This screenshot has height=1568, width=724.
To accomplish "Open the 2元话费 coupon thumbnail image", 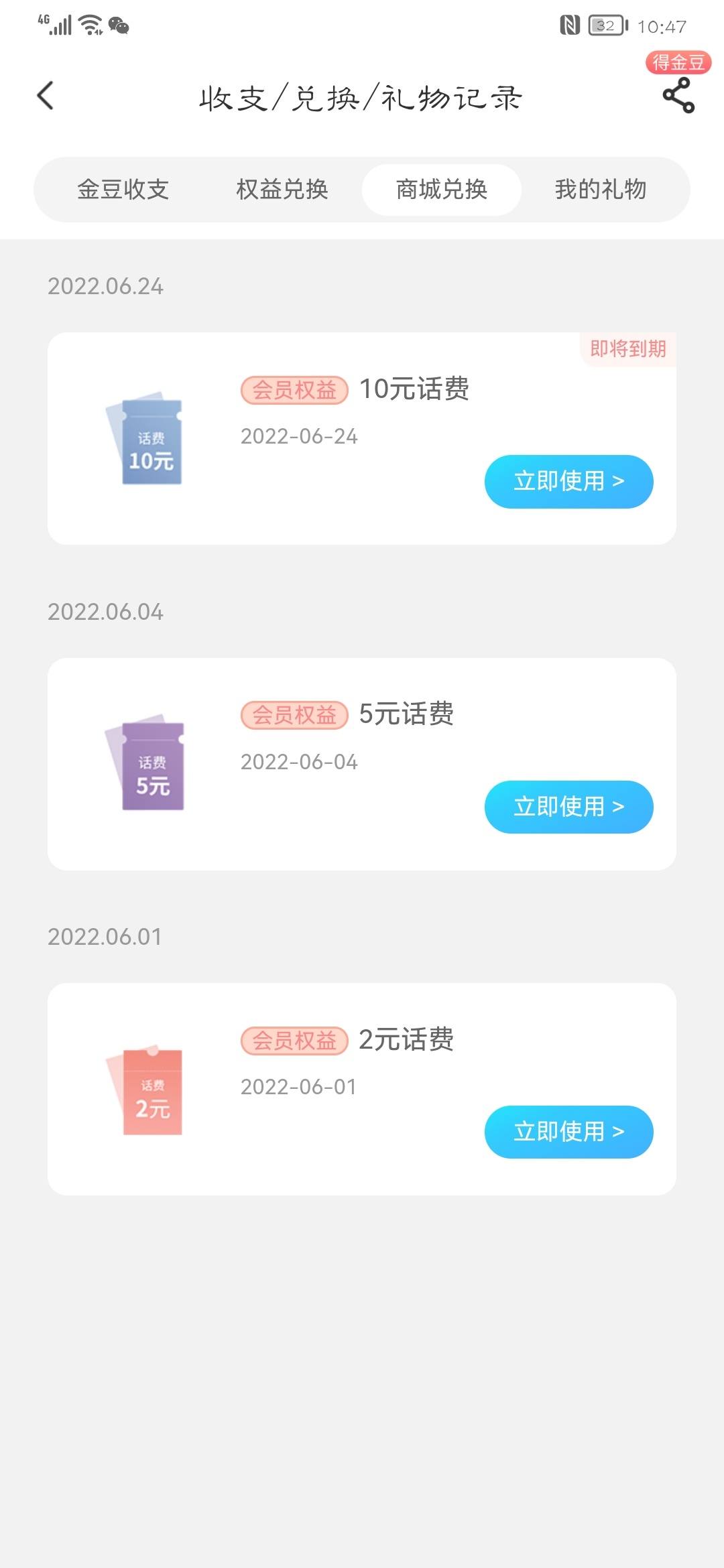I will pos(145,1089).
